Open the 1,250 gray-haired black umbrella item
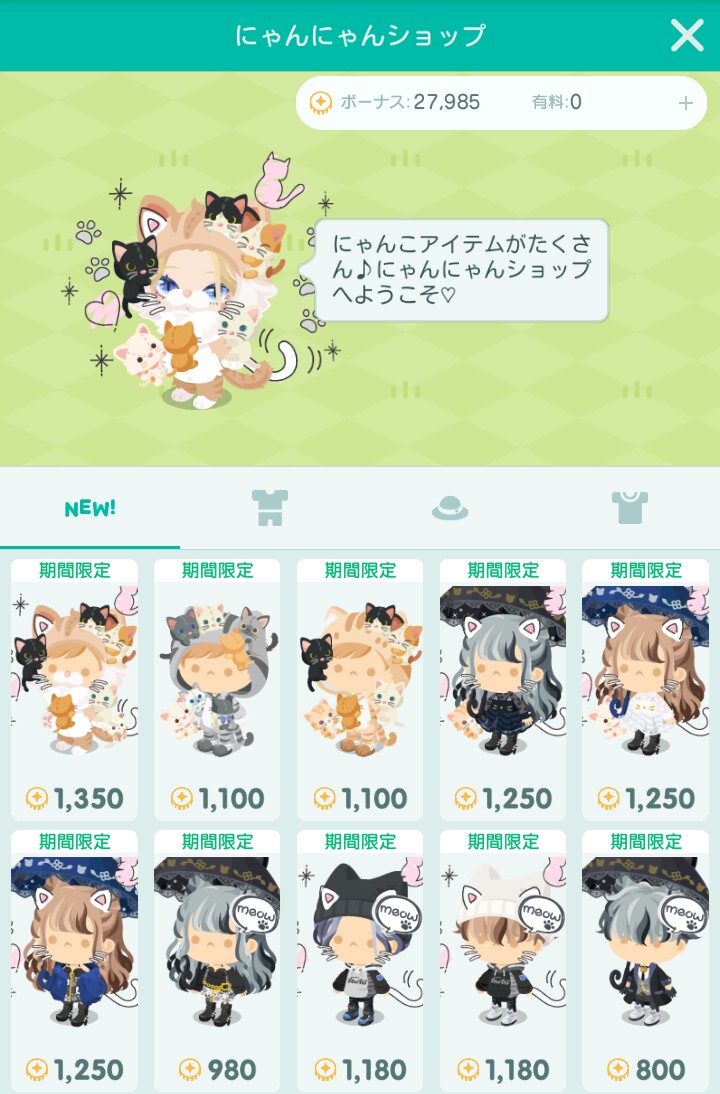The height and width of the screenshot is (1094, 720). pyautogui.click(x=502, y=689)
